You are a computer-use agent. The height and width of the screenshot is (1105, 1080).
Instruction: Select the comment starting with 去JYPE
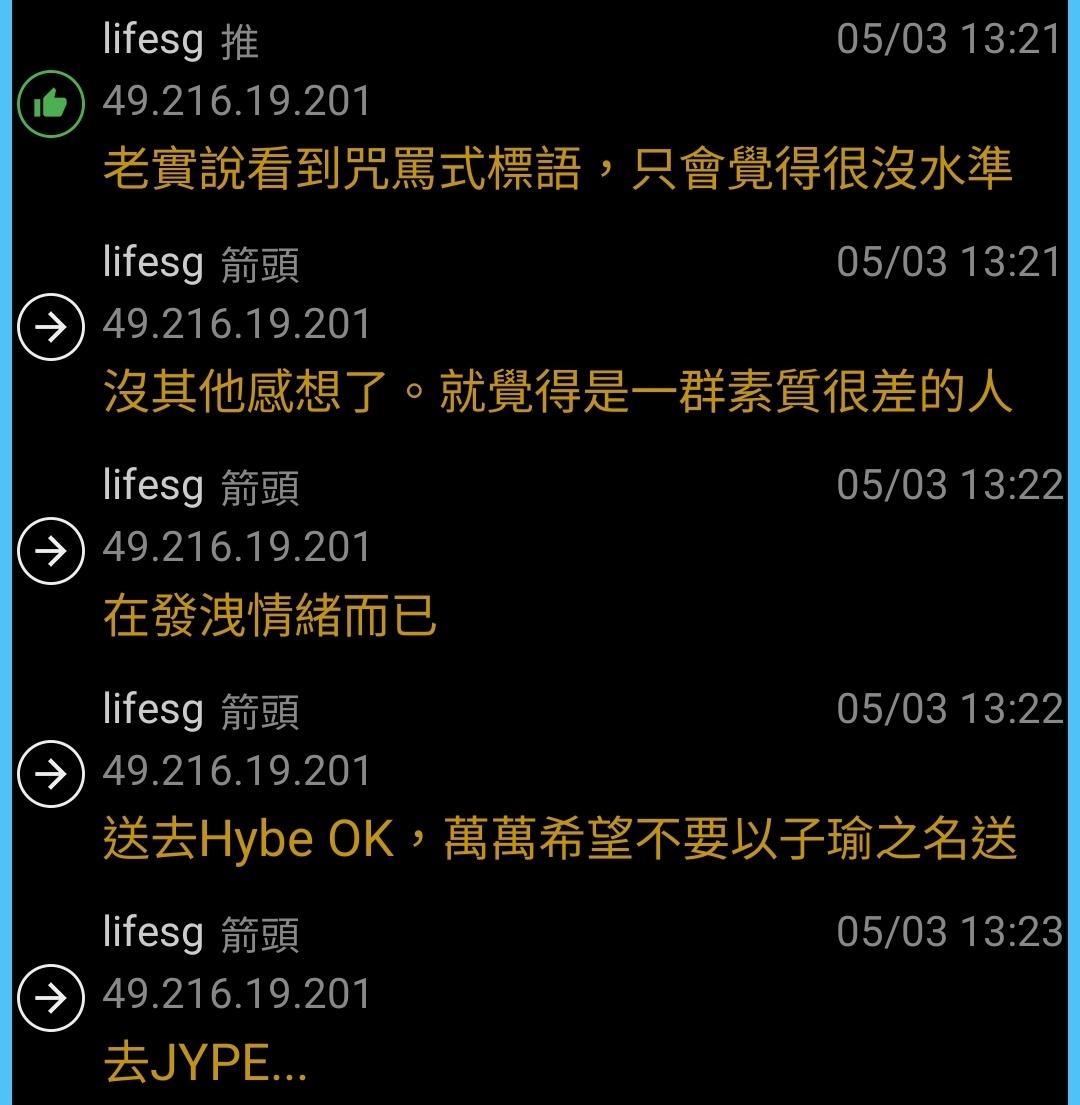pos(205,1064)
